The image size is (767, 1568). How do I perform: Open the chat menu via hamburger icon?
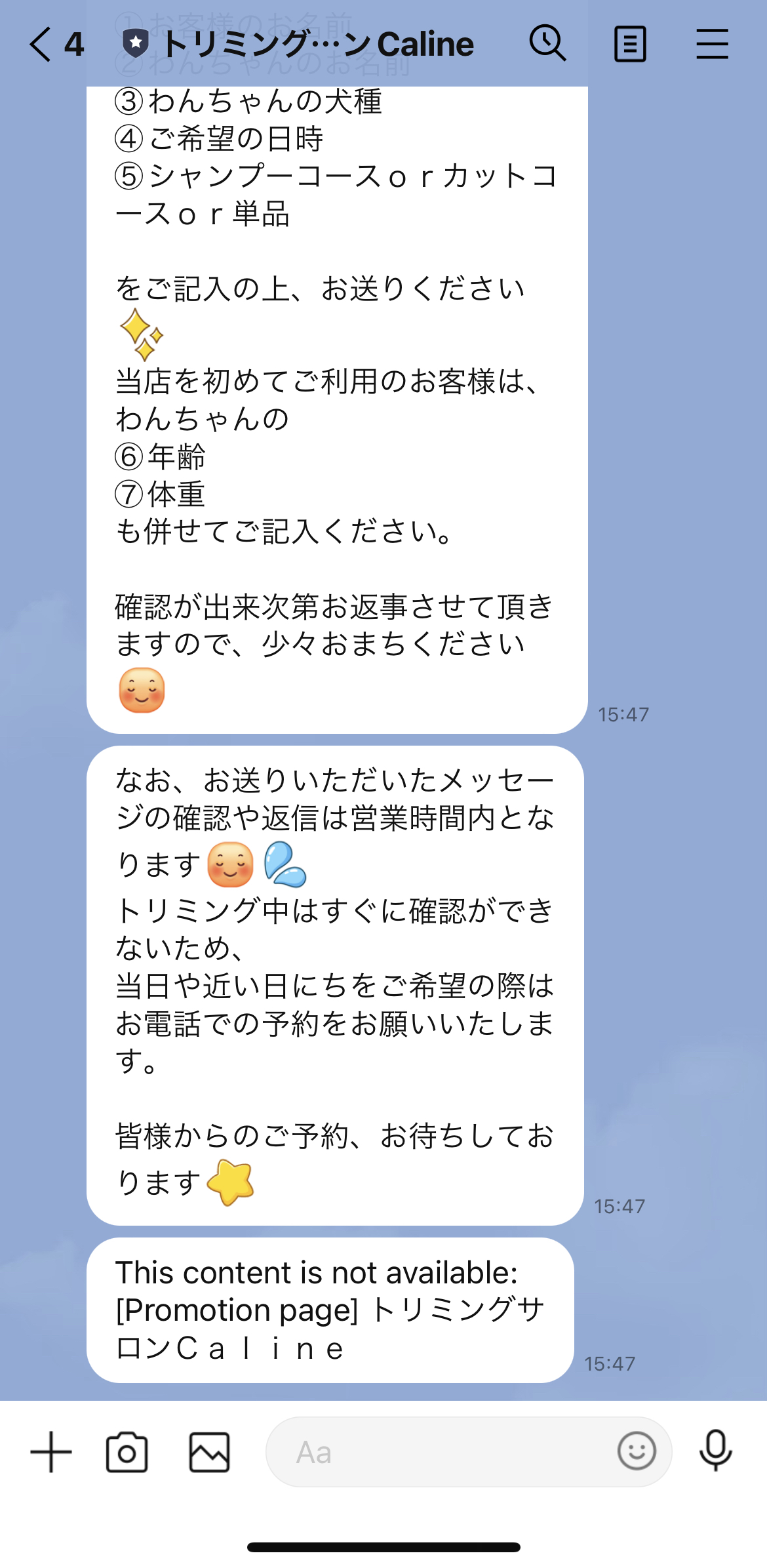[712, 43]
